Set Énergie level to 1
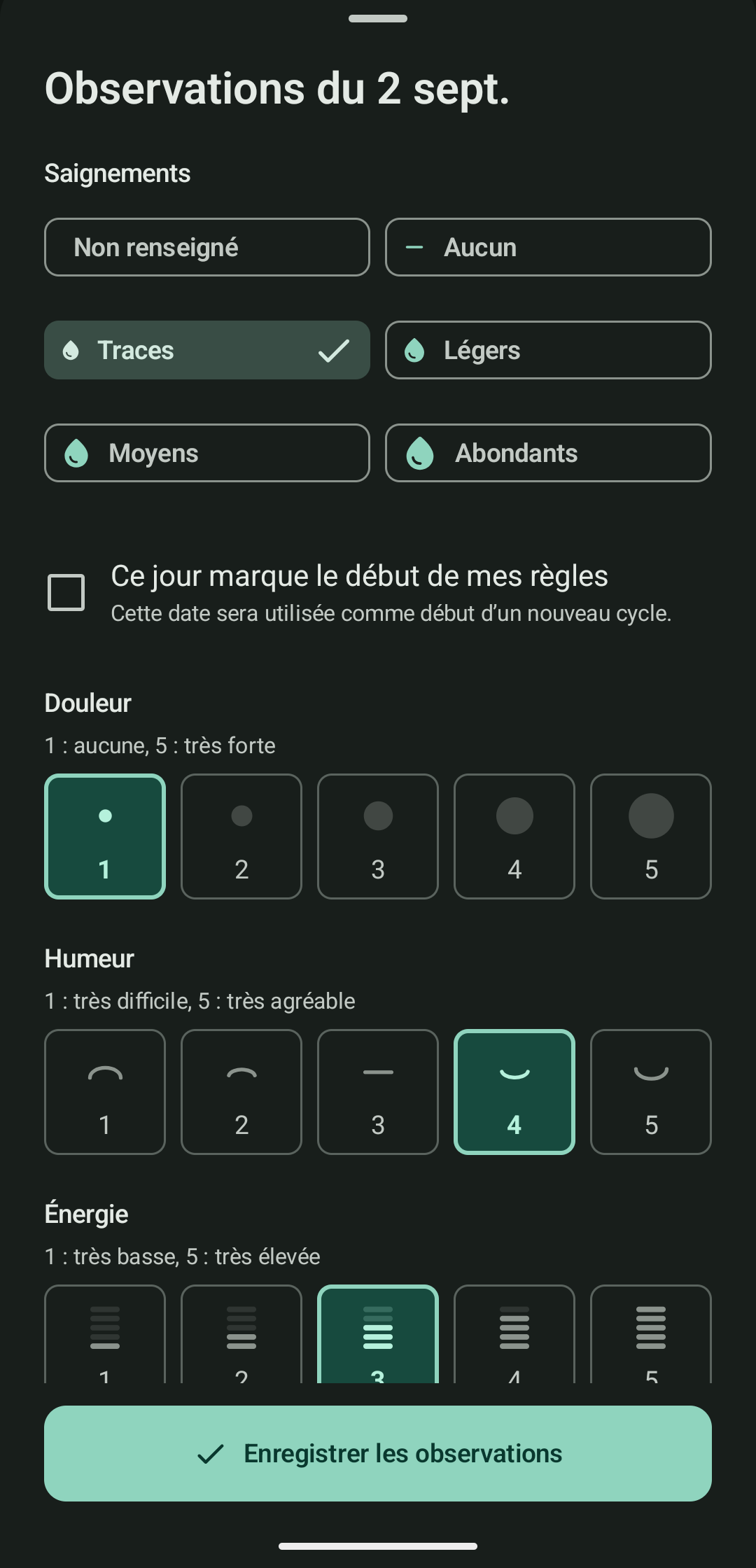 [x=105, y=1334]
